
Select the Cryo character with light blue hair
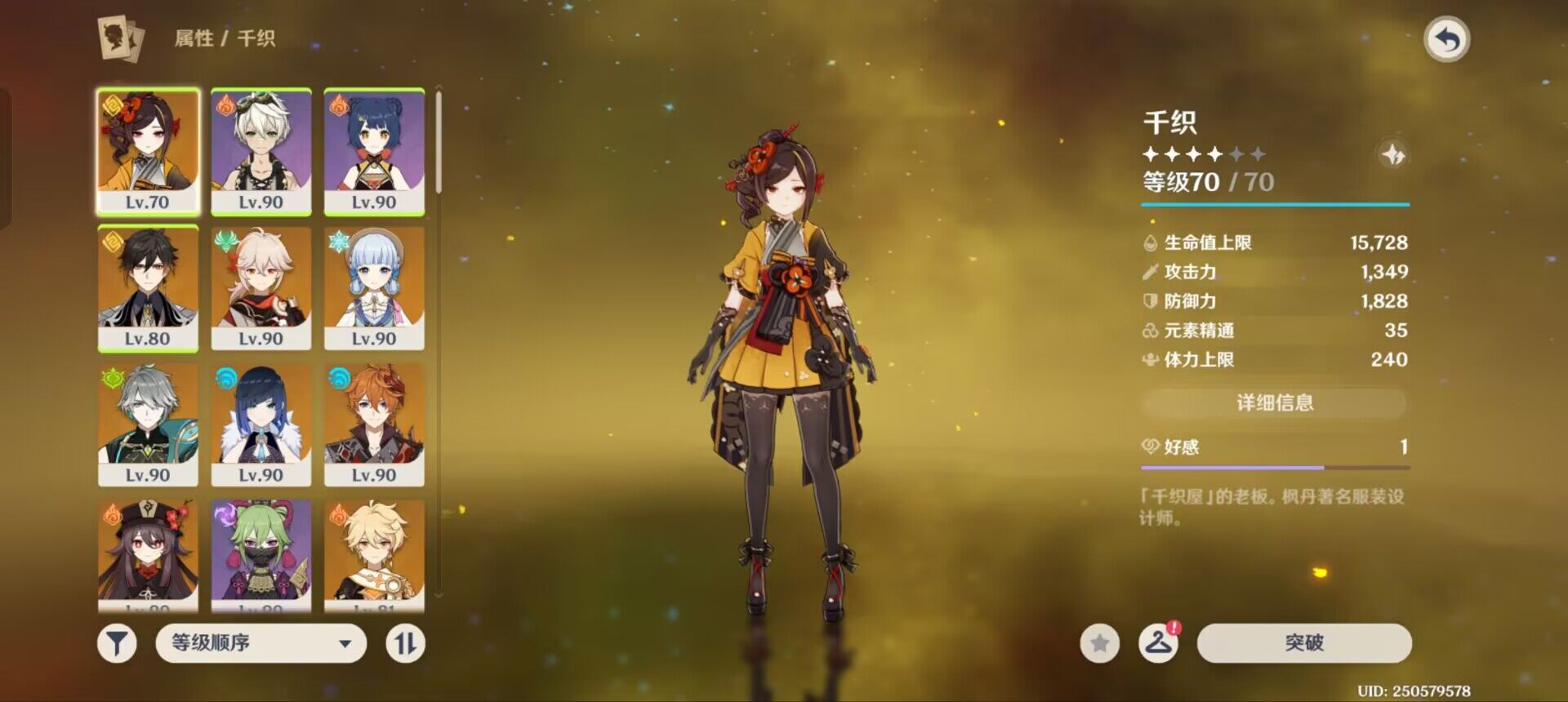point(374,289)
